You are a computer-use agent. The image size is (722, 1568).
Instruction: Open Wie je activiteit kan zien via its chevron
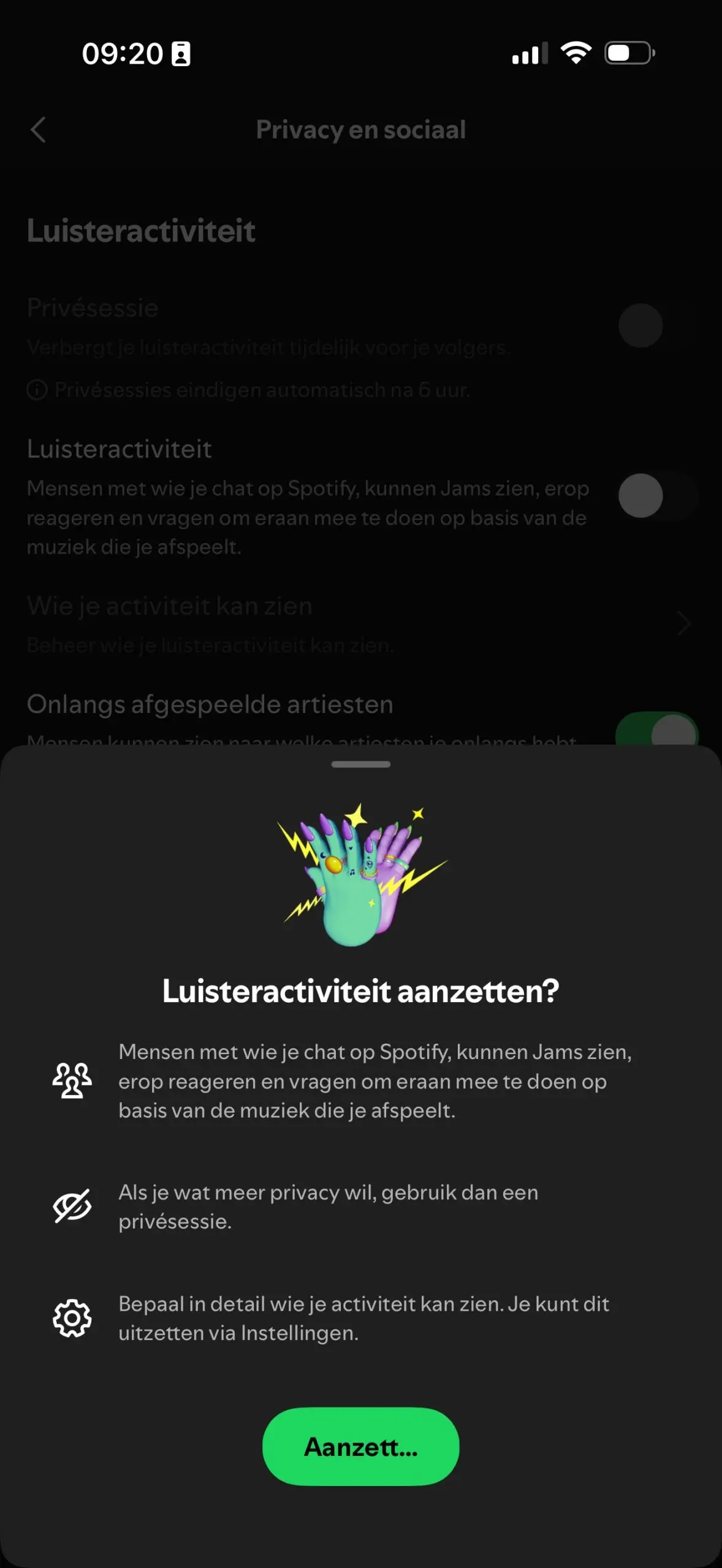coord(682,624)
